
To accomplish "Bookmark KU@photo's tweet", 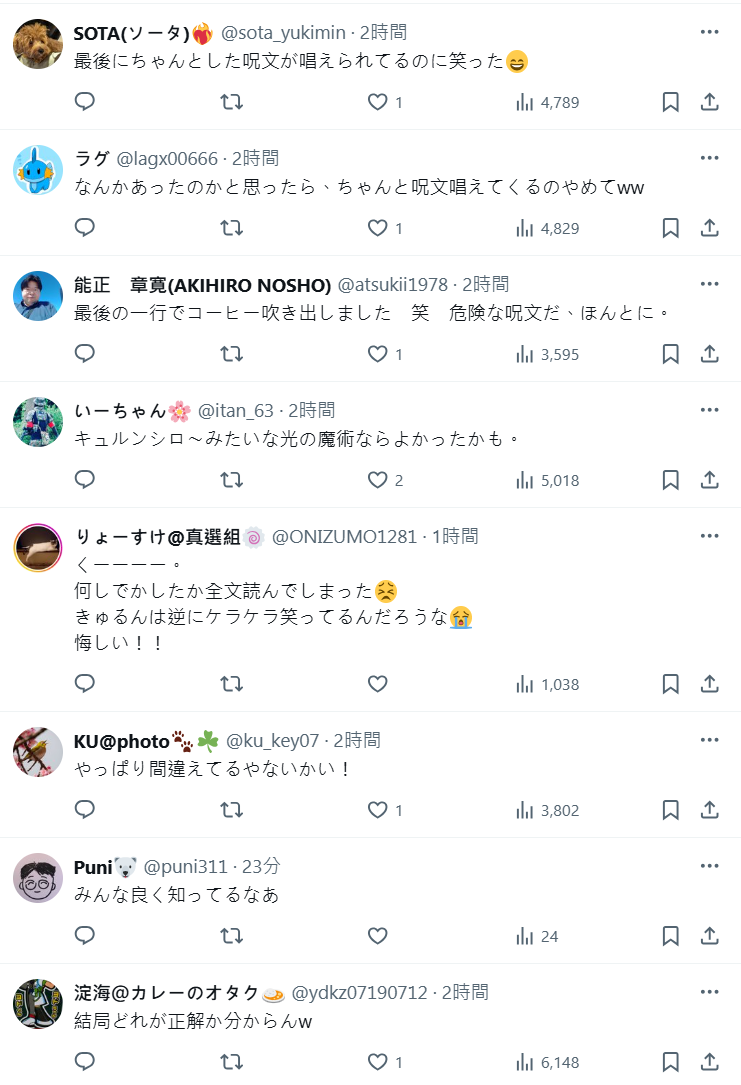I will click(x=671, y=810).
